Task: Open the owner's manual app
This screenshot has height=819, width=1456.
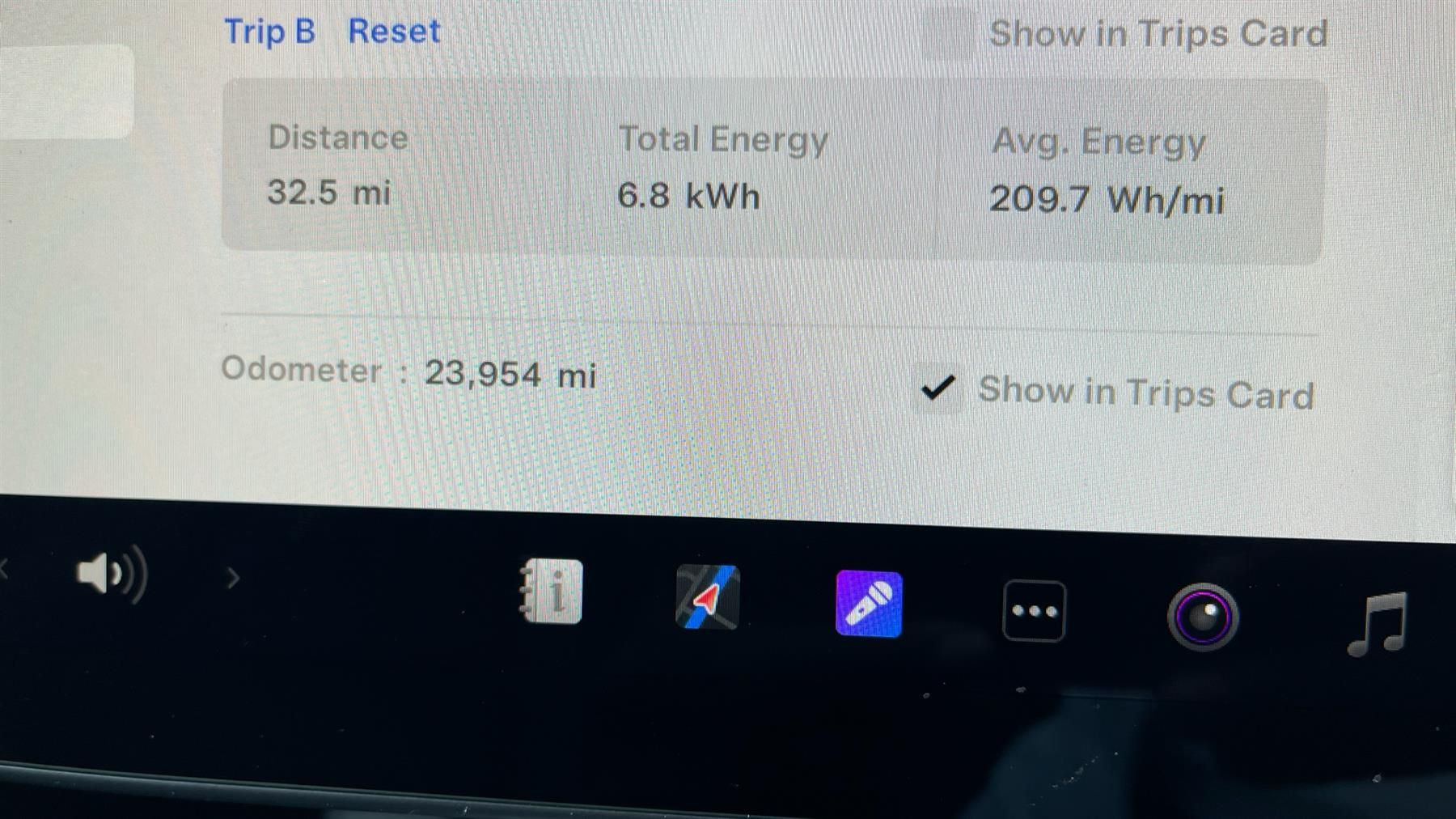Action: click(551, 592)
